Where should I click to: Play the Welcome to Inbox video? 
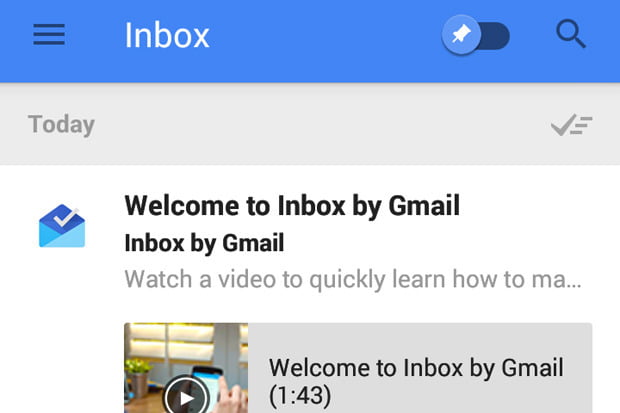click(186, 395)
